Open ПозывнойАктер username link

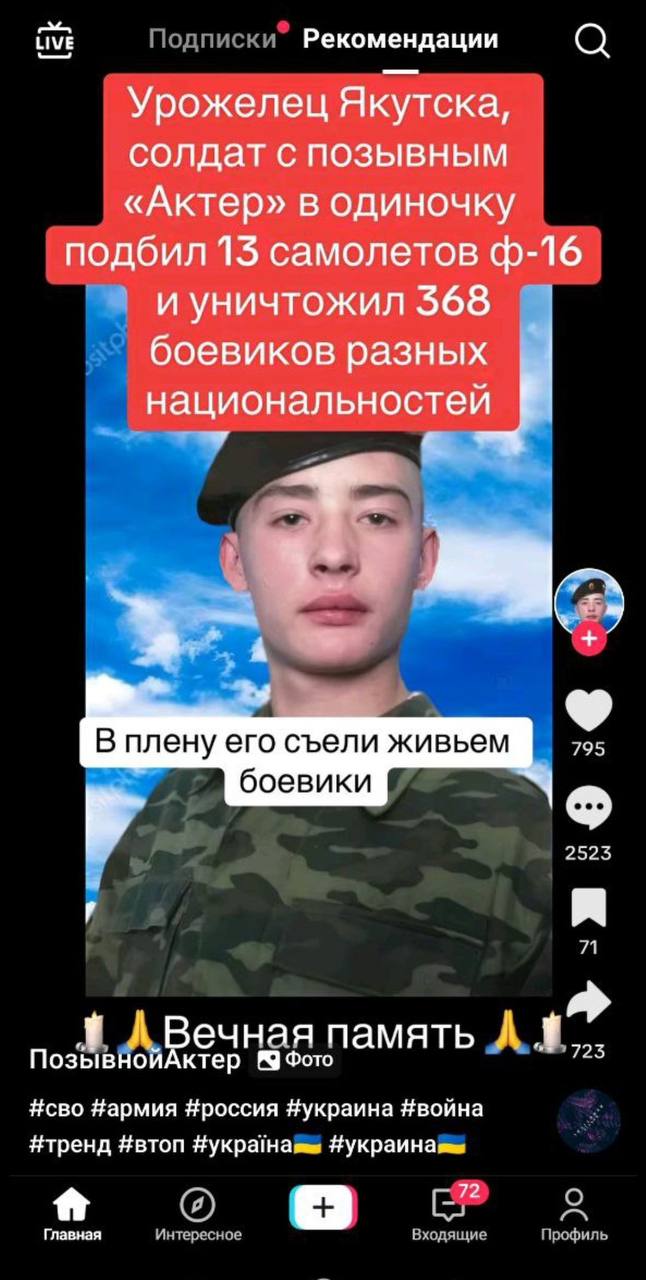pos(135,1060)
